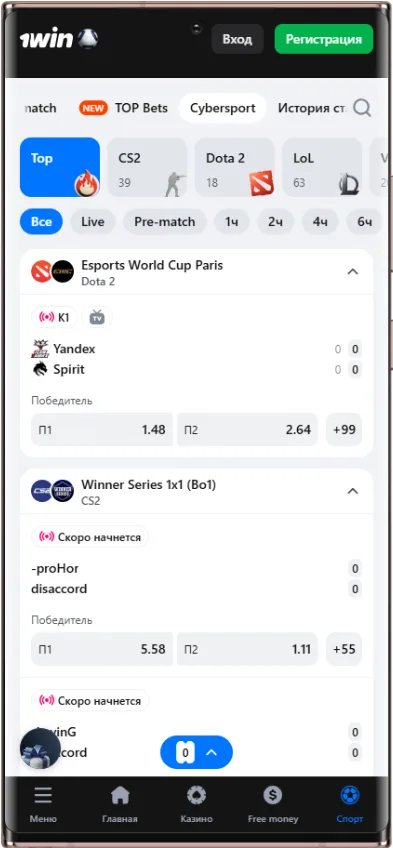The height and width of the screenshot is (848, 393).
Task: Filter matches by the Live chip
Action: pyautogui.click(x=92, y=222)
